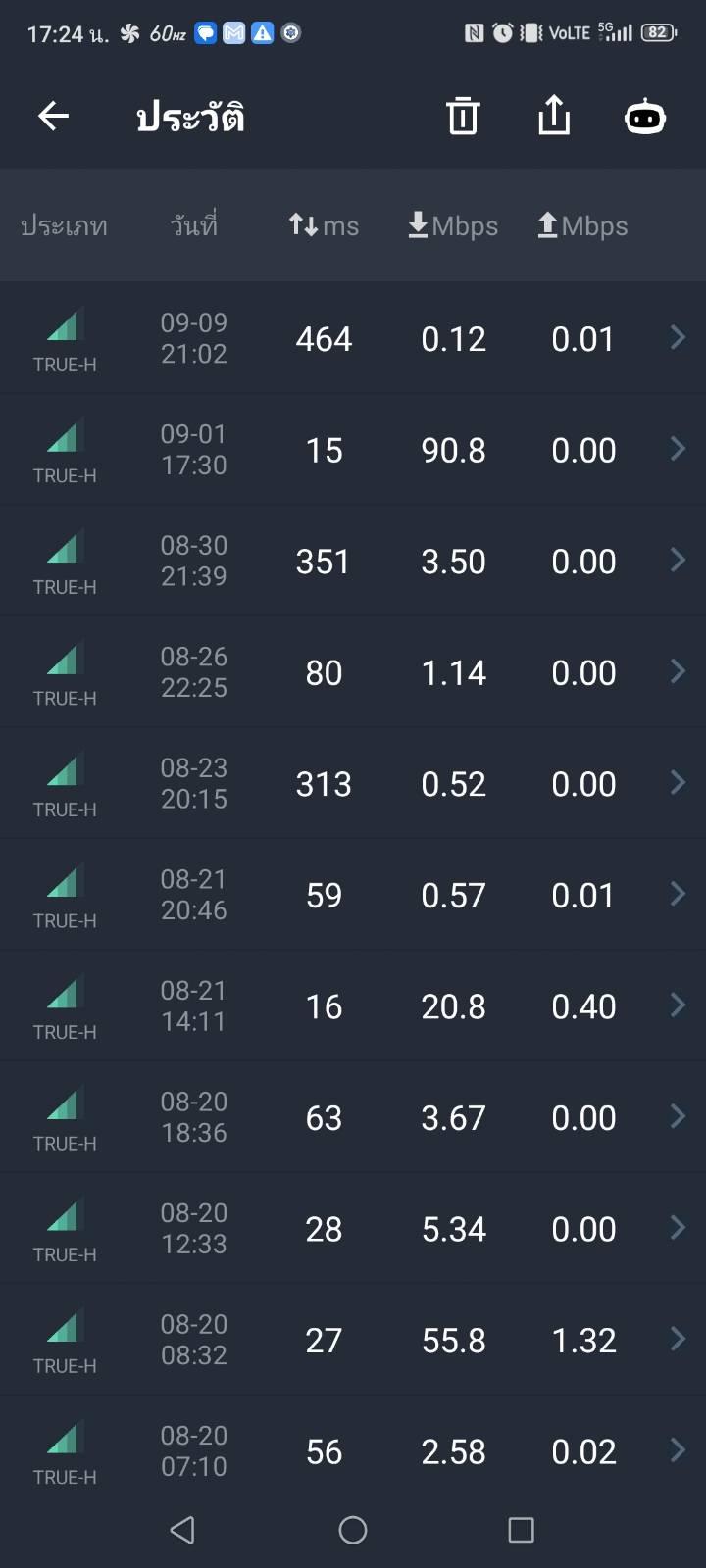Sort by the download Mbps column header

(453, 226)
